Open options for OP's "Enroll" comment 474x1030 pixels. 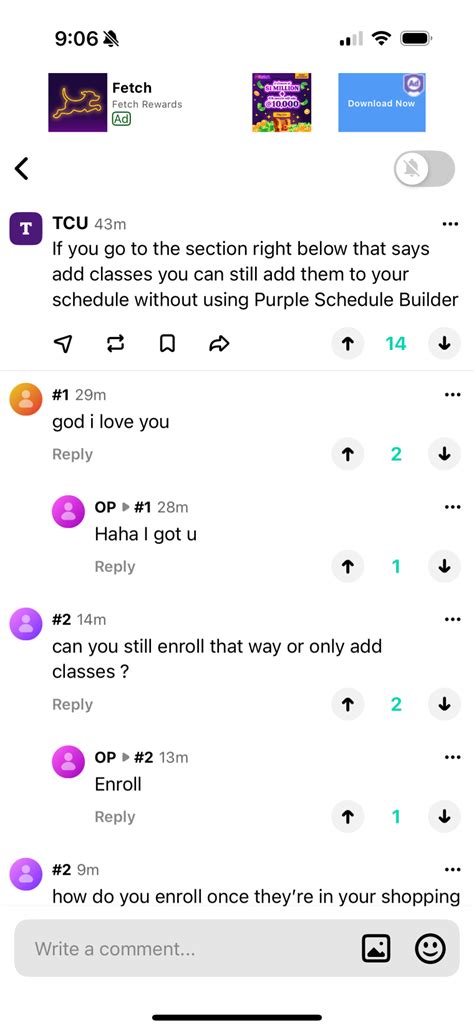(x=452, y=757)
